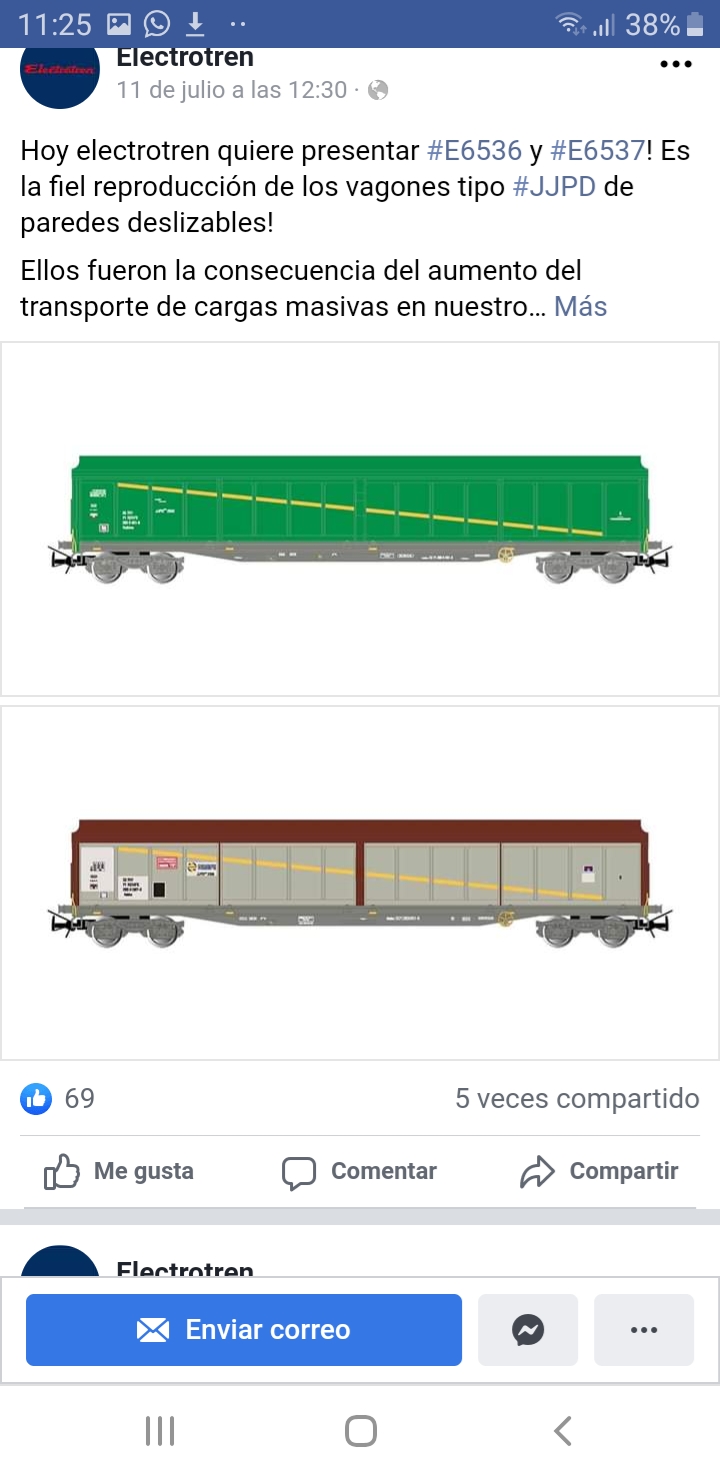
Task: View the 69 reactions on the post
Action: [58, 1098]
